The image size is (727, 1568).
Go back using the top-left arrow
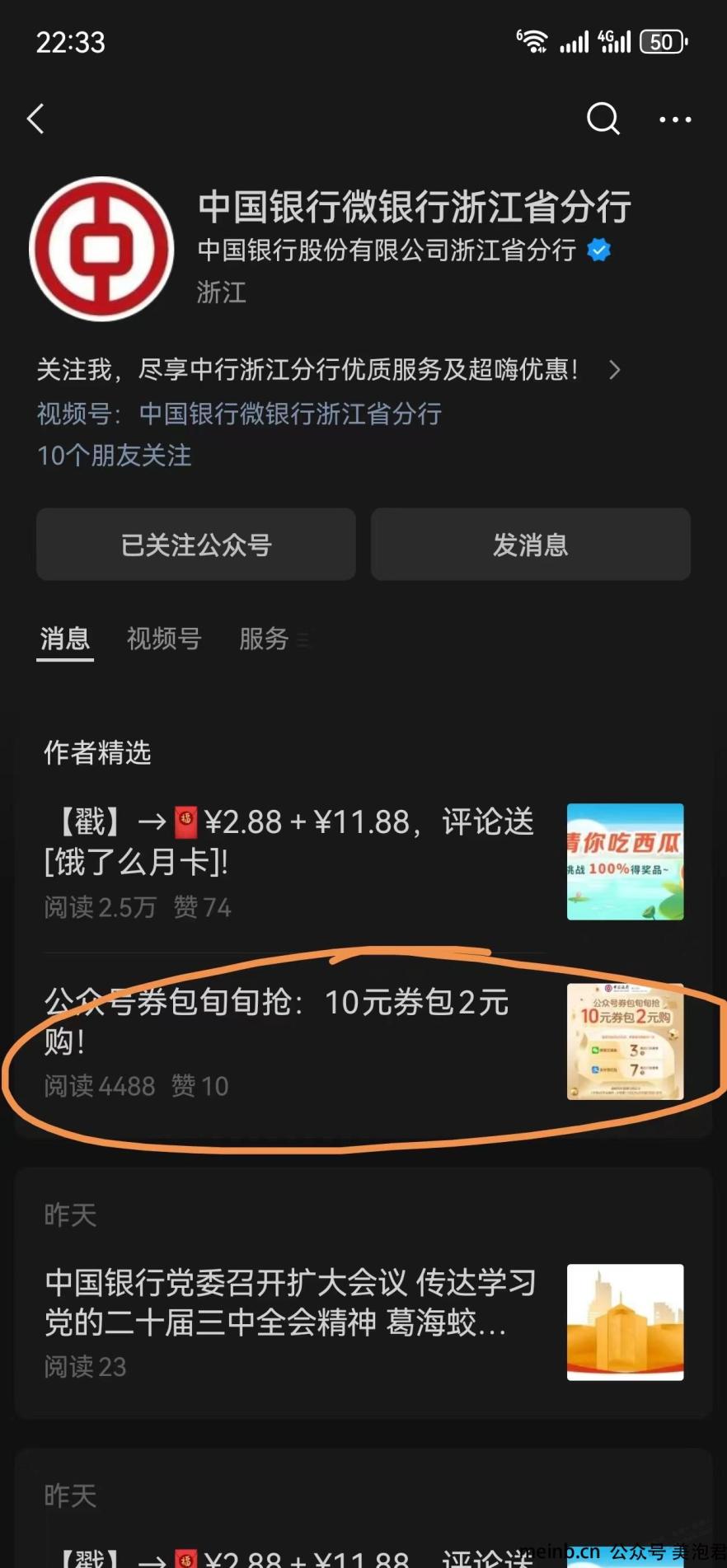[35, 119]
